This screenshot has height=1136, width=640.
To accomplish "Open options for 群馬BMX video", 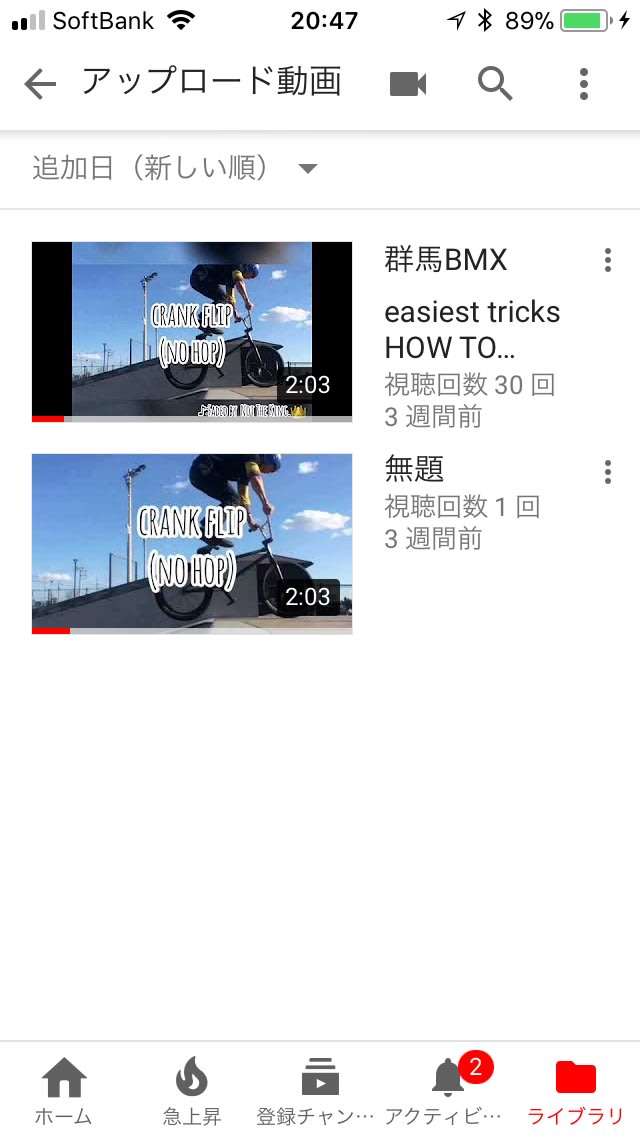I will 607,261.
